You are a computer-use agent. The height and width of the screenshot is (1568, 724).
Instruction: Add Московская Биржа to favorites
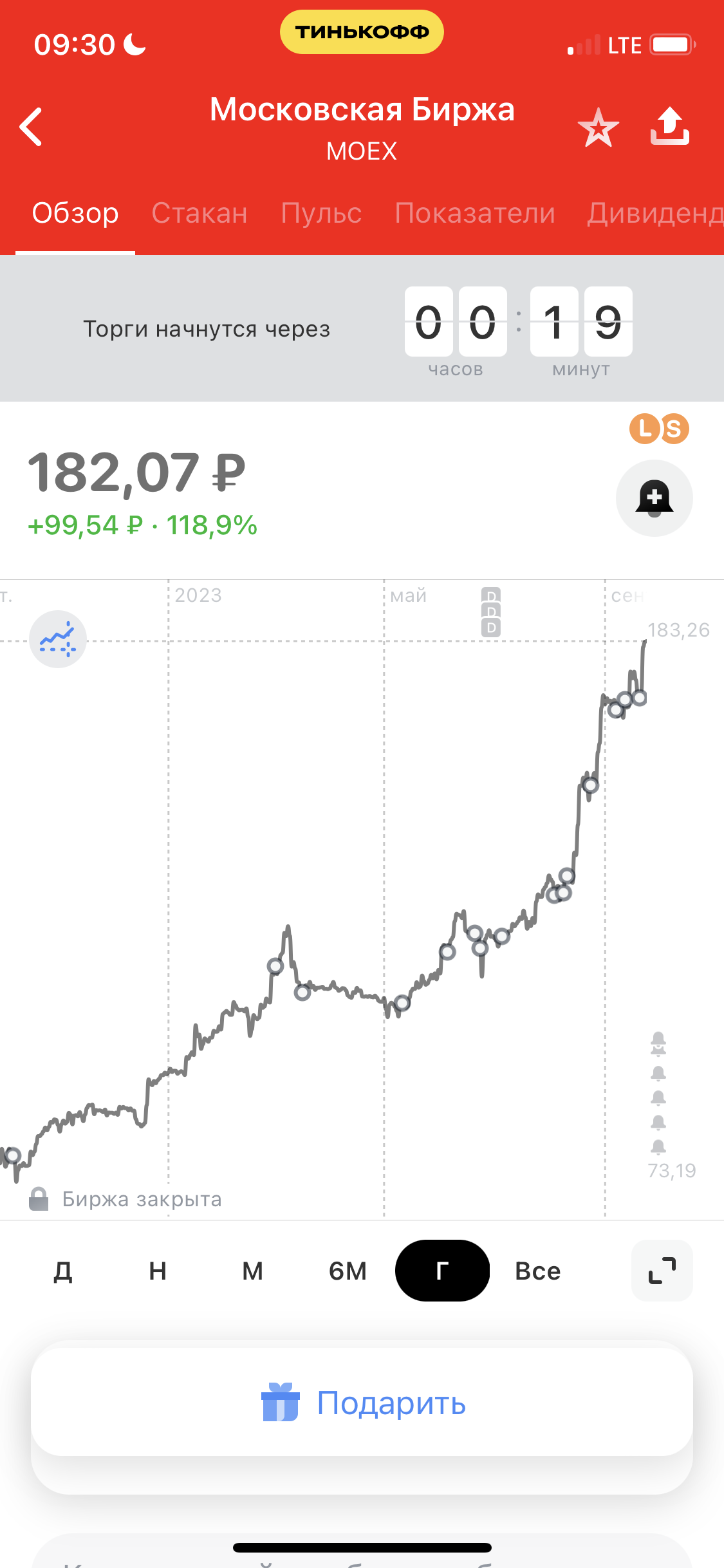pyautogui.click(x=598, y=127)
